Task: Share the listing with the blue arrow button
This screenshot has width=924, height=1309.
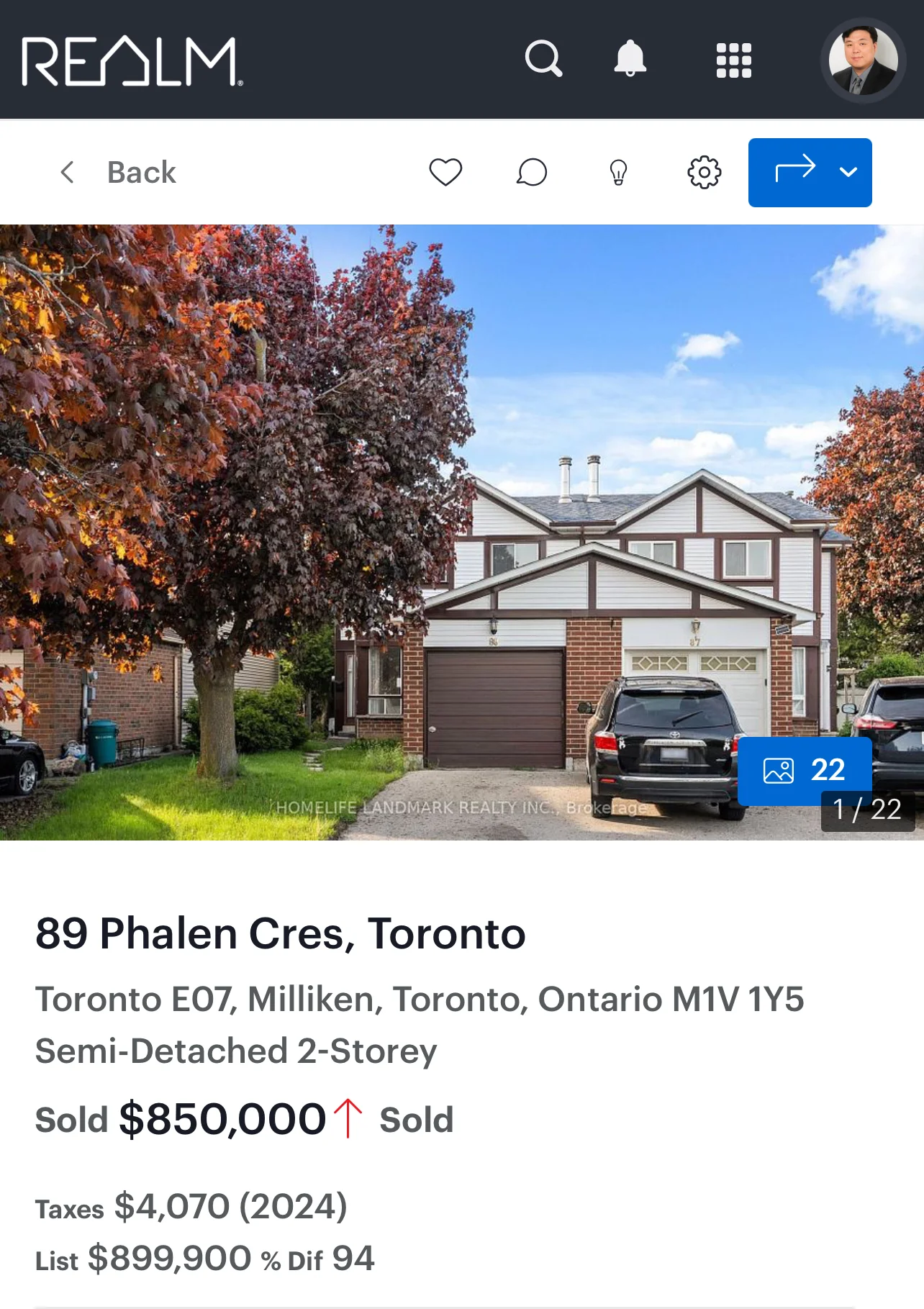Action: [794, 172]
